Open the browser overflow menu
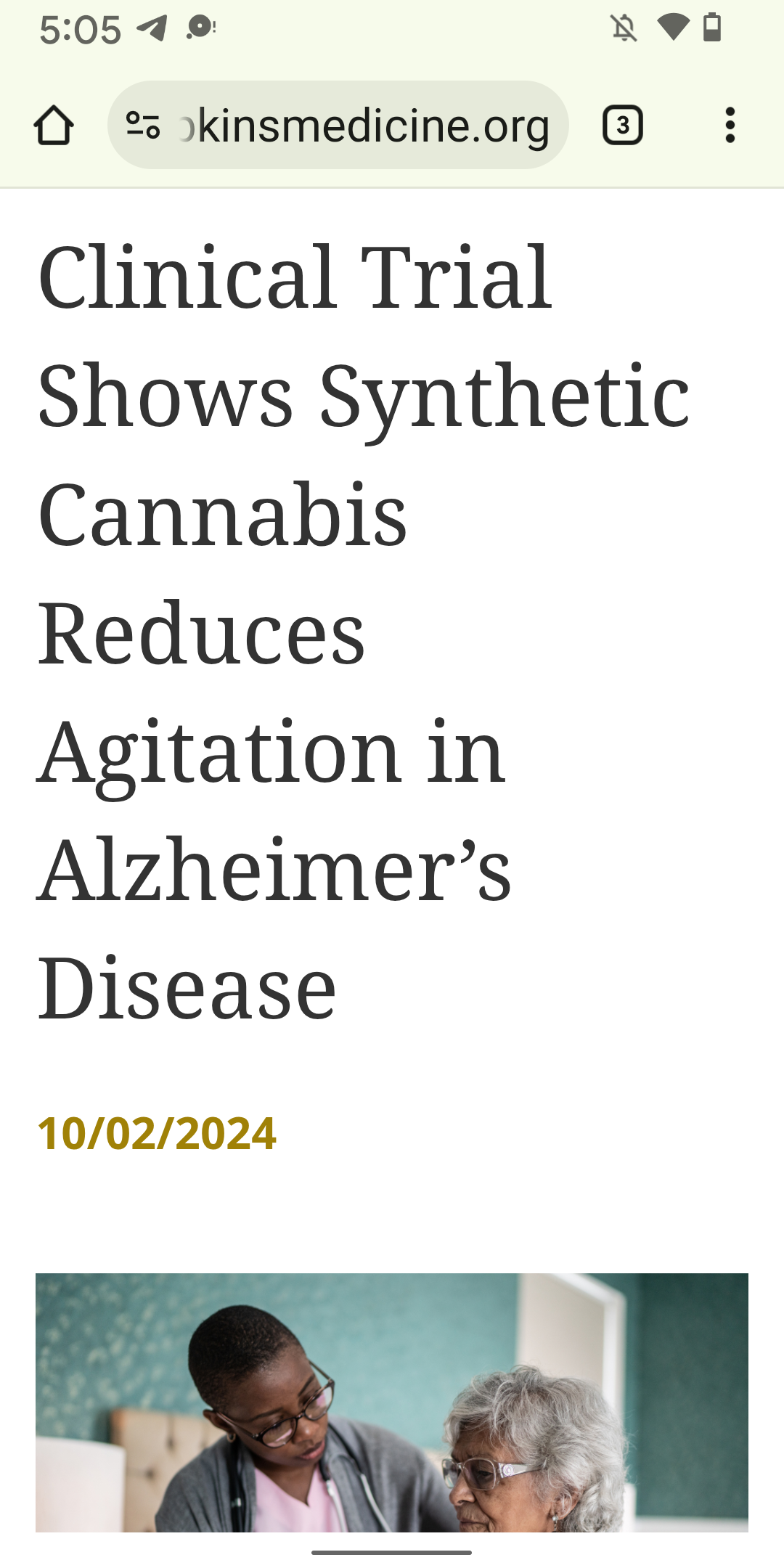Viewport: 784px width, 1568px height. click(730, 126)
